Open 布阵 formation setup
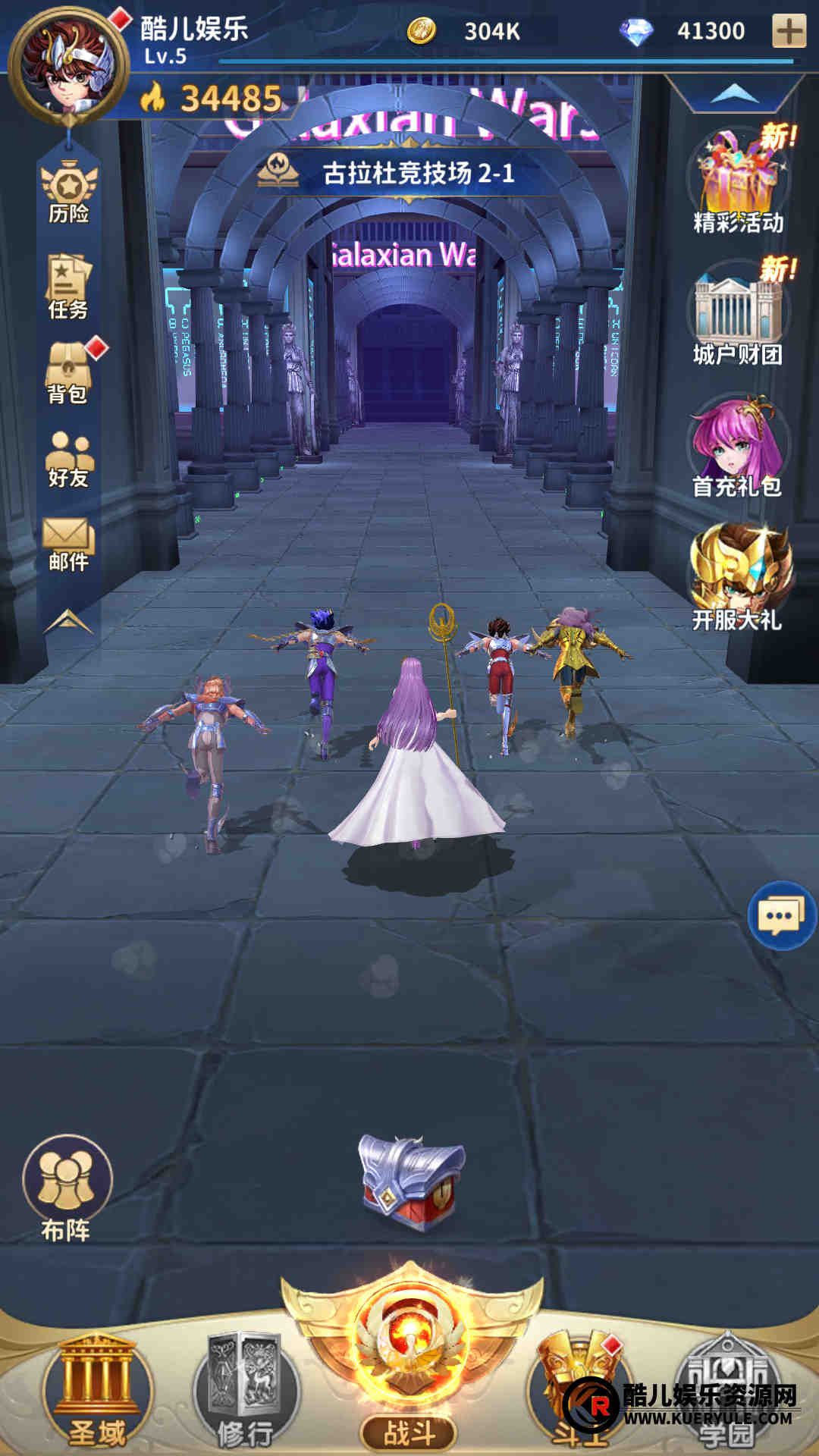This screenshot has width=819, height=1456. (x=67, y=1187)
